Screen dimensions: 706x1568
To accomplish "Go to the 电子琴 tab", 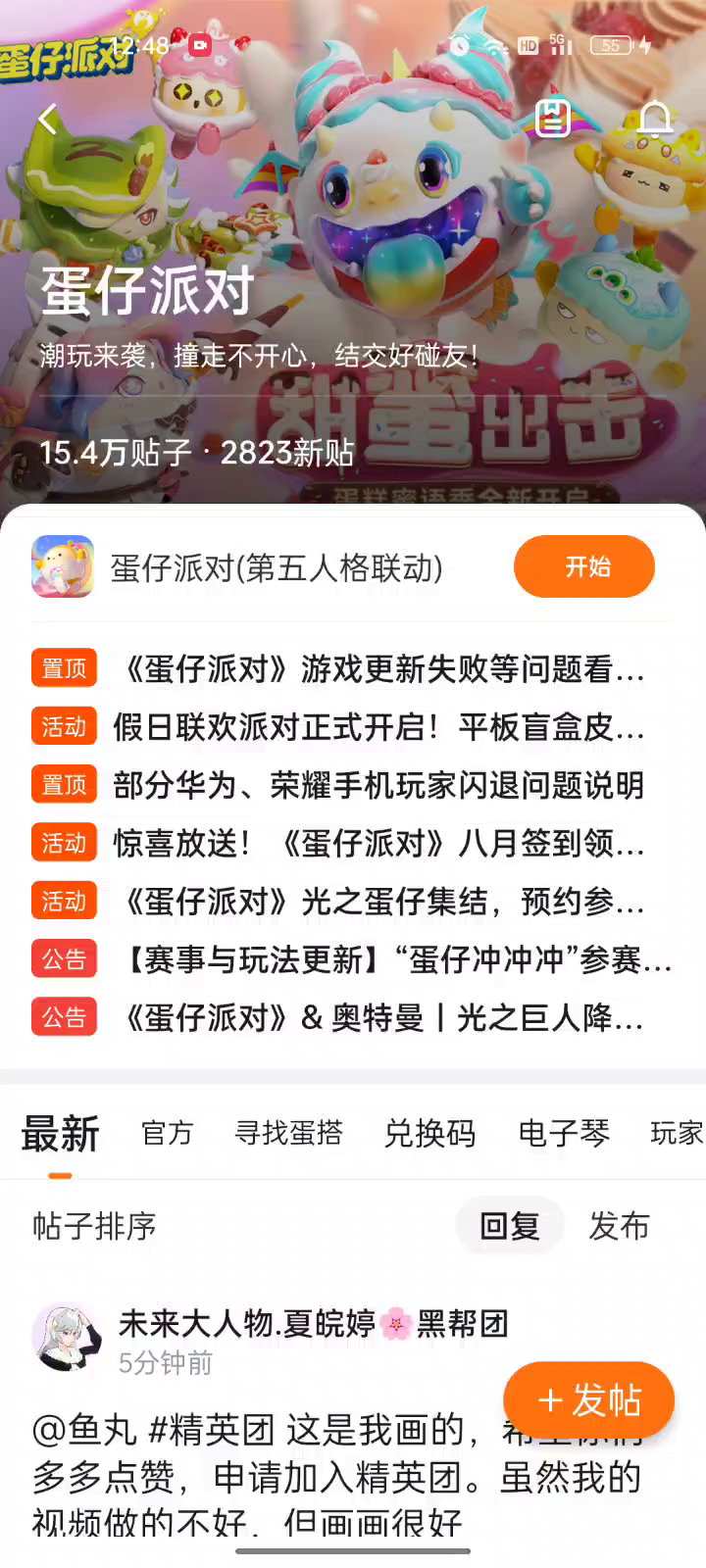I will [564, 1133].
